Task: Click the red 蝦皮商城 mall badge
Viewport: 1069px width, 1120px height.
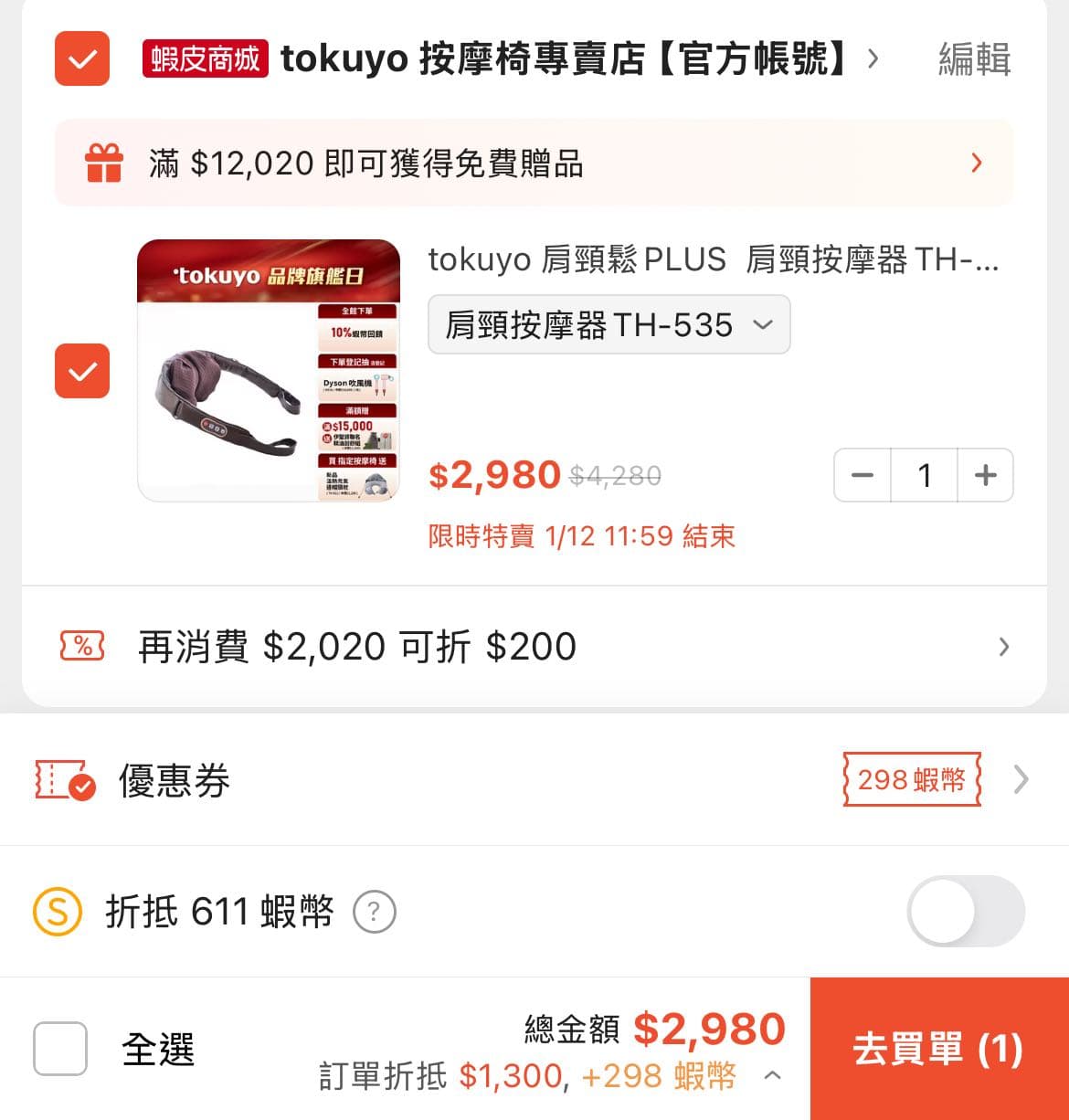Action: pos(205,58)
